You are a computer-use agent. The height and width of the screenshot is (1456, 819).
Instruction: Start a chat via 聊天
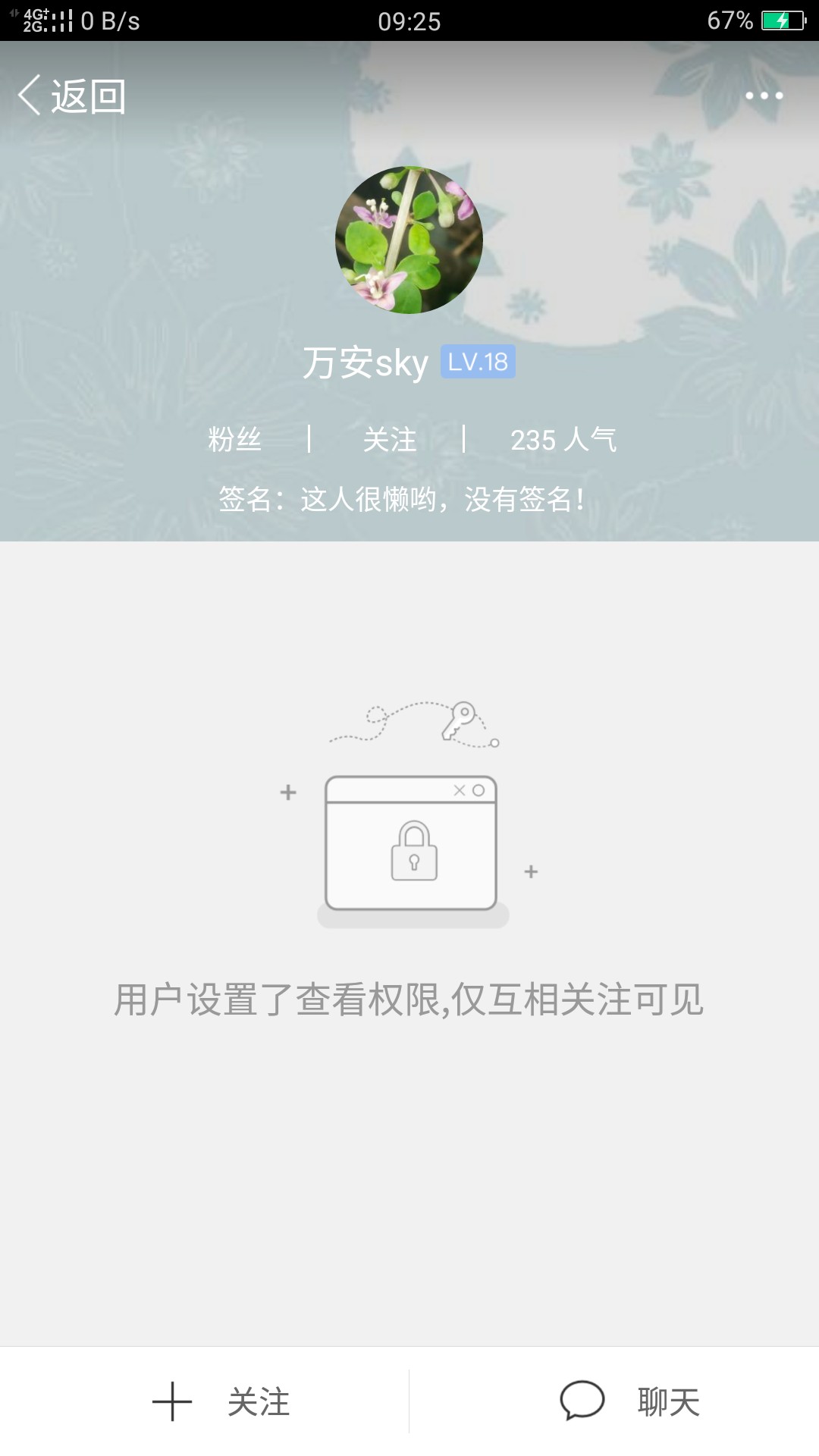click(x=630, y=1401)
